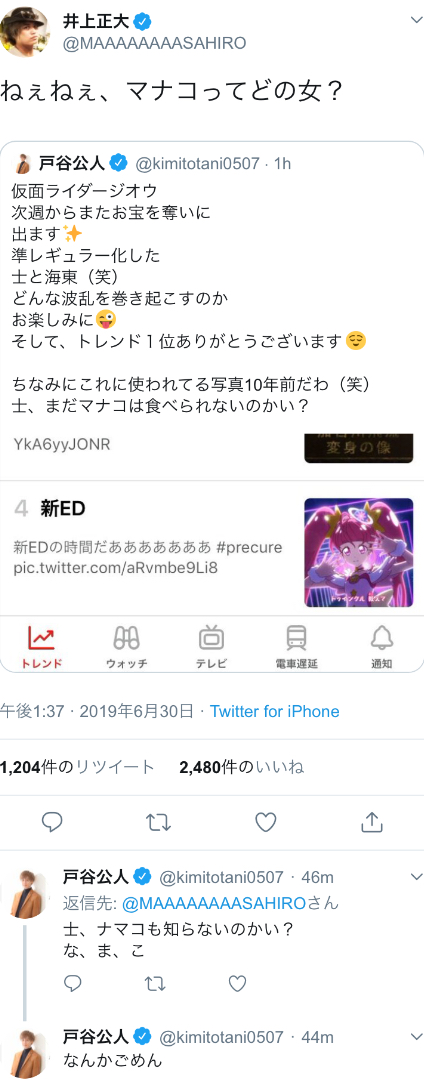This screenshot has width=424, height=1080.
Task: Like 戸谷公人's ナマコ reply
Action: pyautogui.click(x=237, y=984)
